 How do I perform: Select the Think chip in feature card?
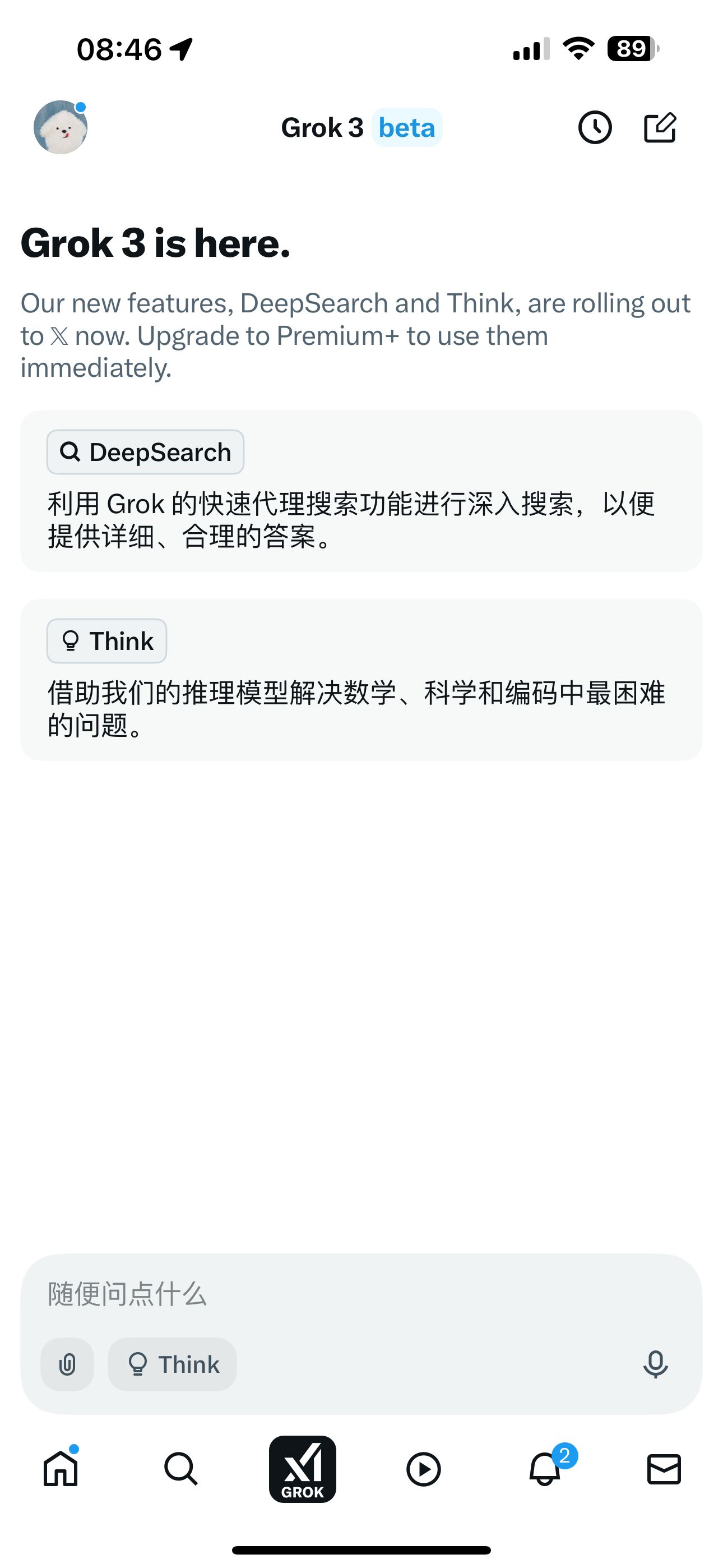pyautogui.click(x=106, y=641)
